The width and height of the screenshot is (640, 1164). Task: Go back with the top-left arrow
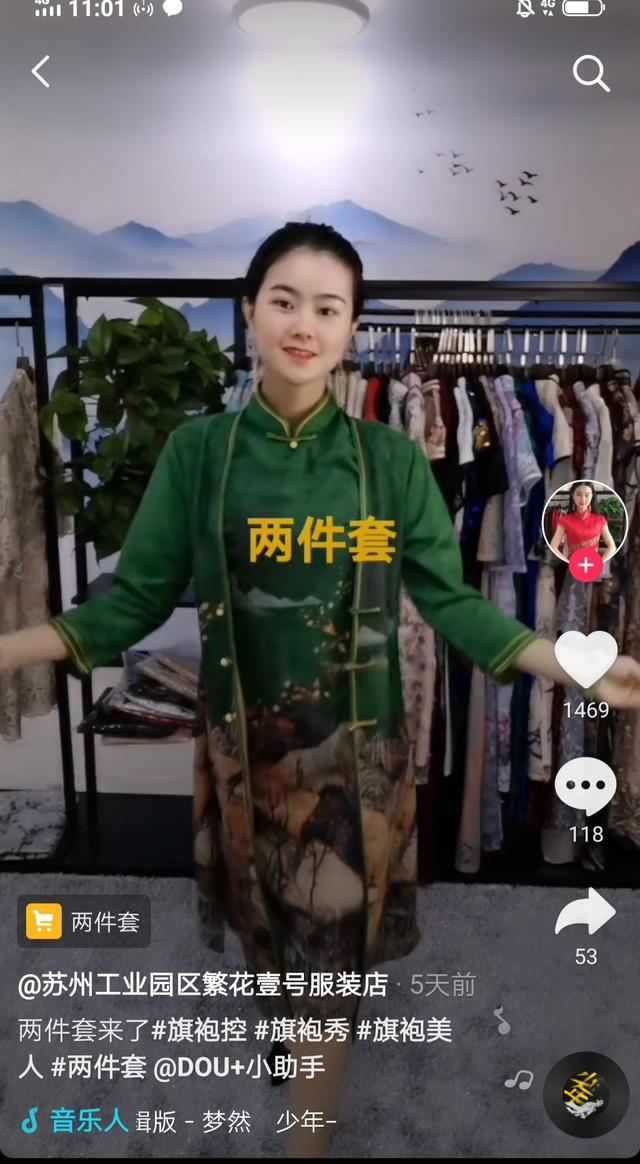point(41,73)
